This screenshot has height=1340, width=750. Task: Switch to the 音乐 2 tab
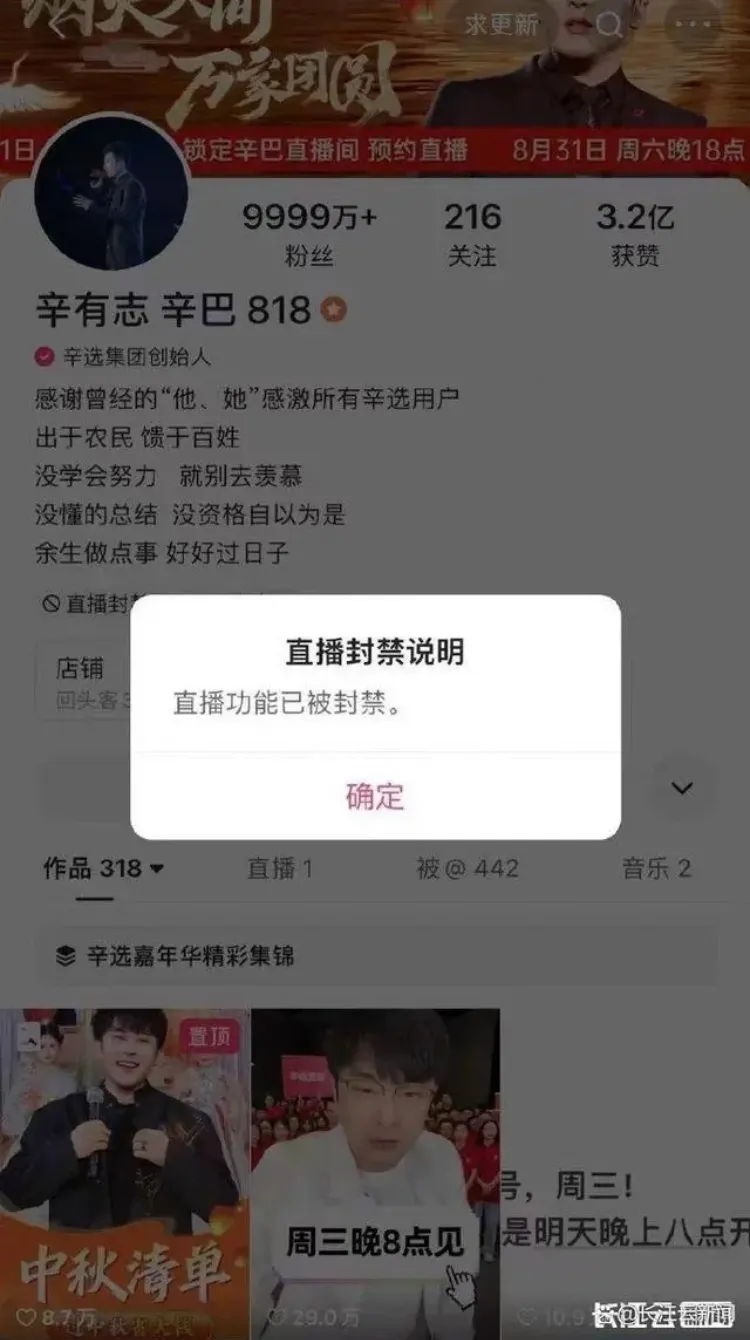(656, 868)
